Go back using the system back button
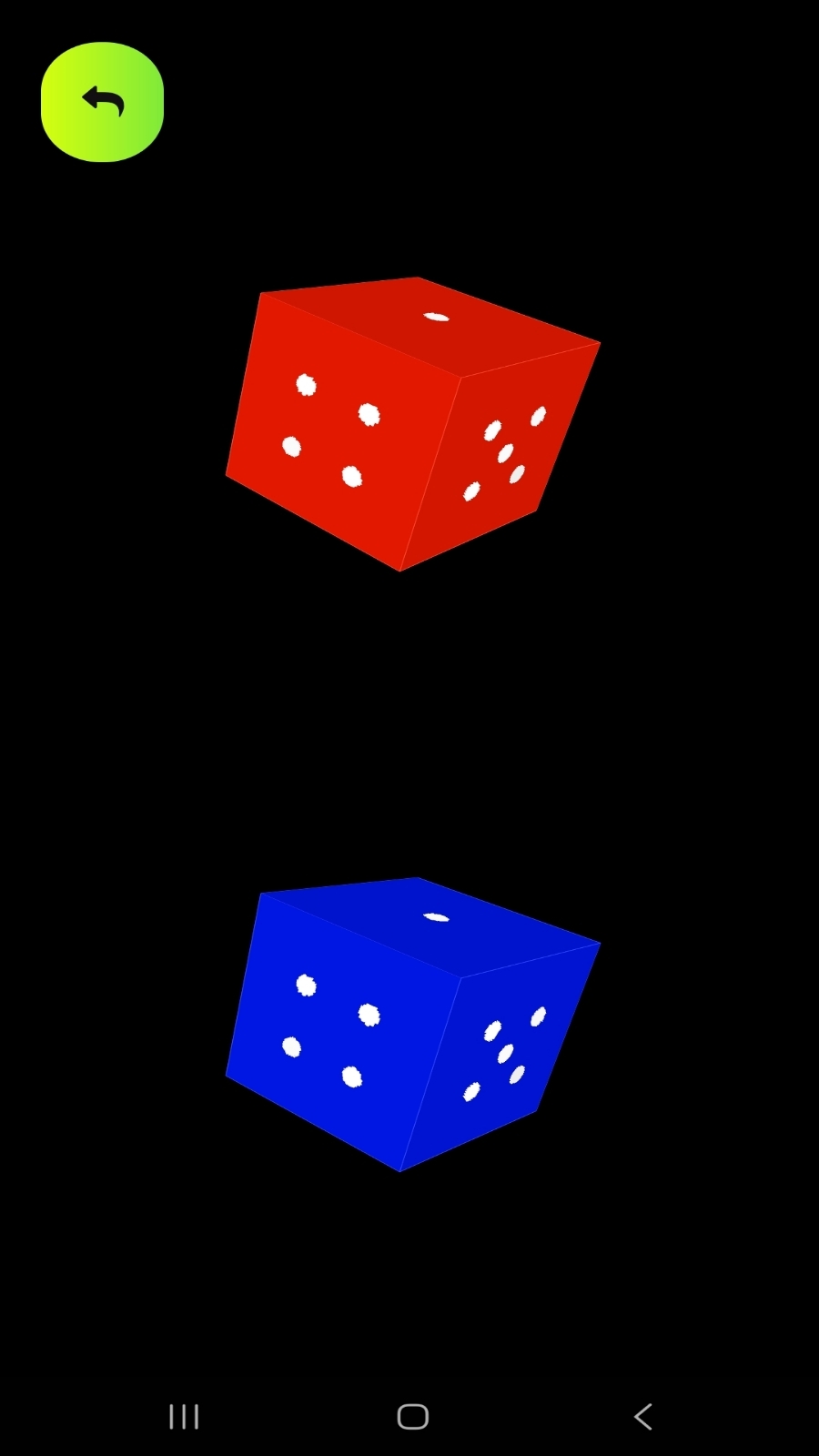The height and width of the screenshot is (1456, 819). point(643,1416)
